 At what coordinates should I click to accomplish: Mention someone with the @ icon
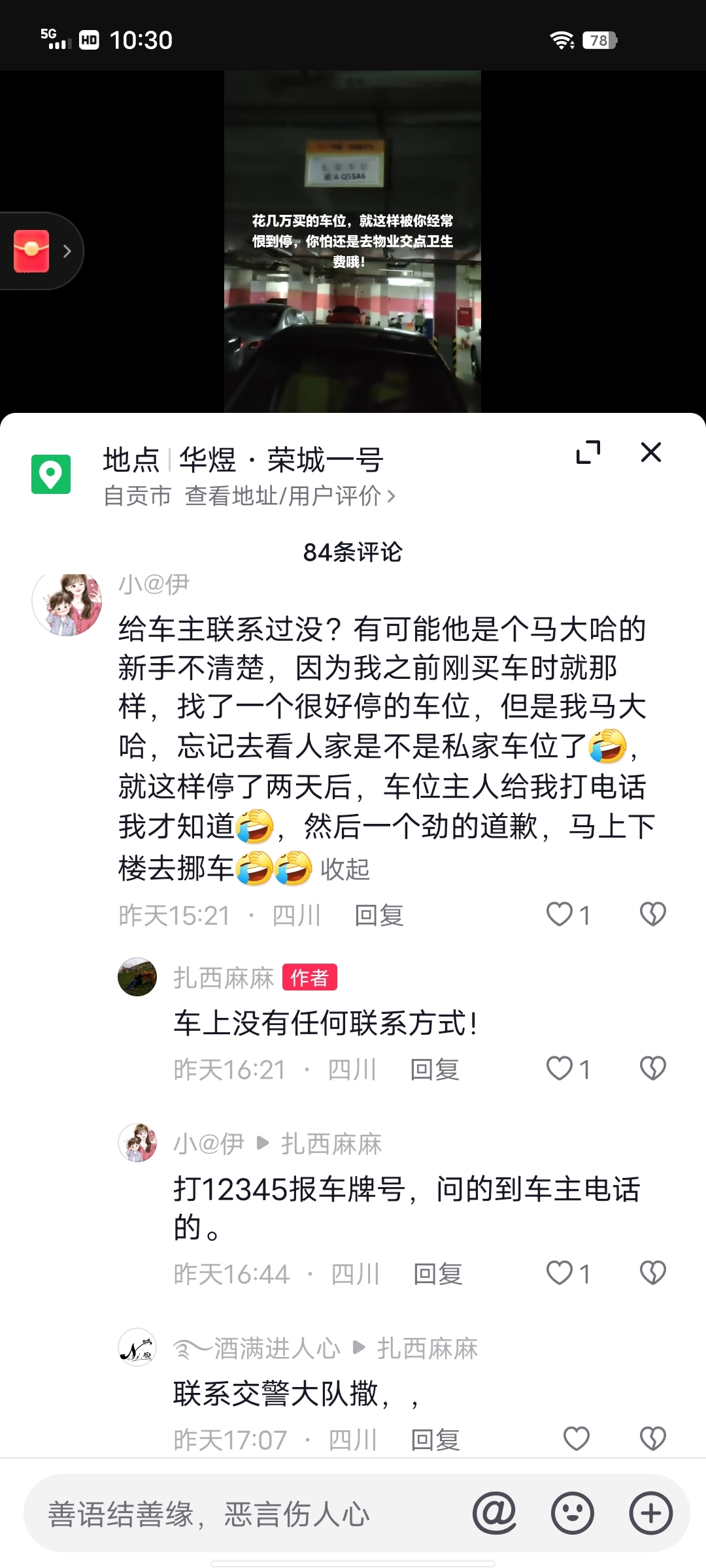[x=494, y=1513]
